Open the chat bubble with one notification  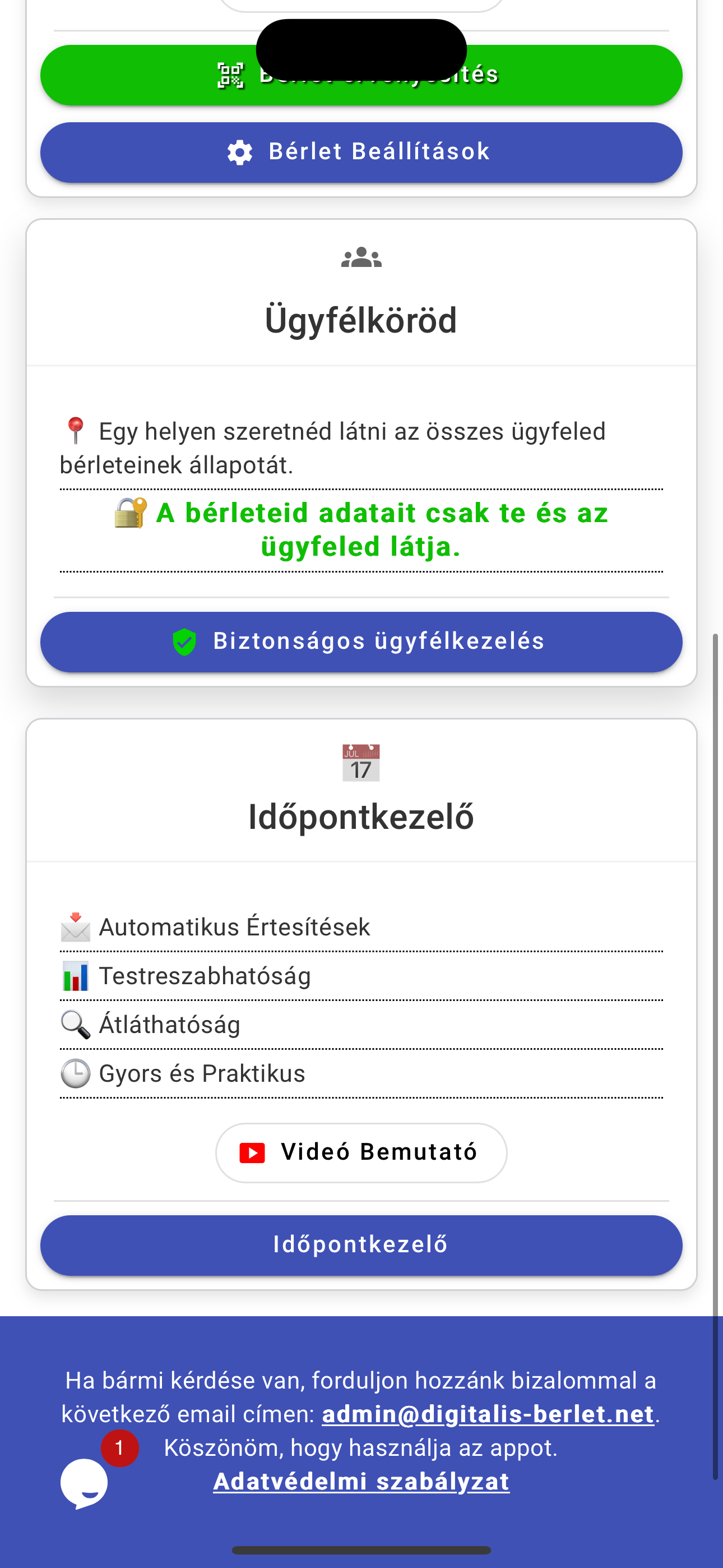coord(85,1483)
